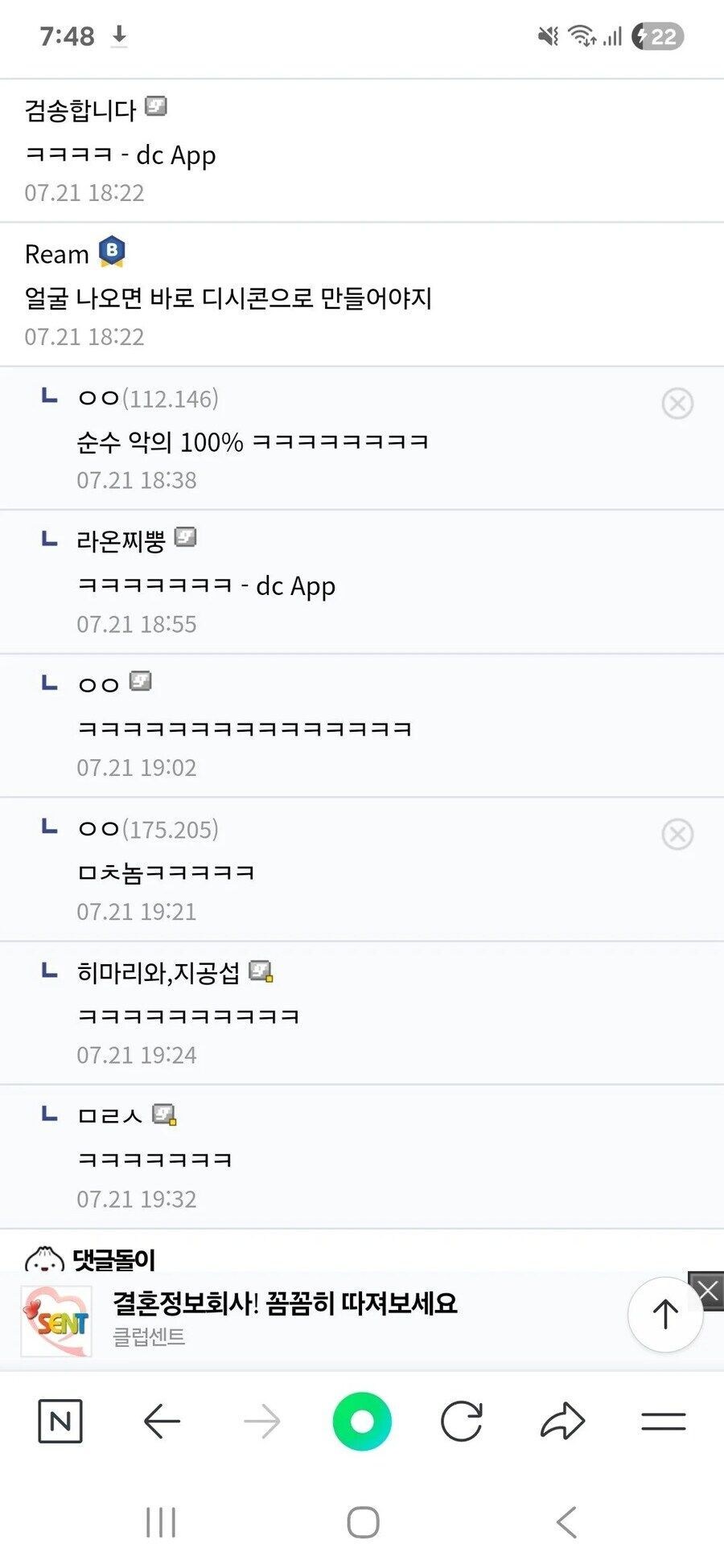Image resolution: width=724 pixels, height=1568 pixels.
Task: Tap the green Naver search circle
Action: pos(362,1422)
